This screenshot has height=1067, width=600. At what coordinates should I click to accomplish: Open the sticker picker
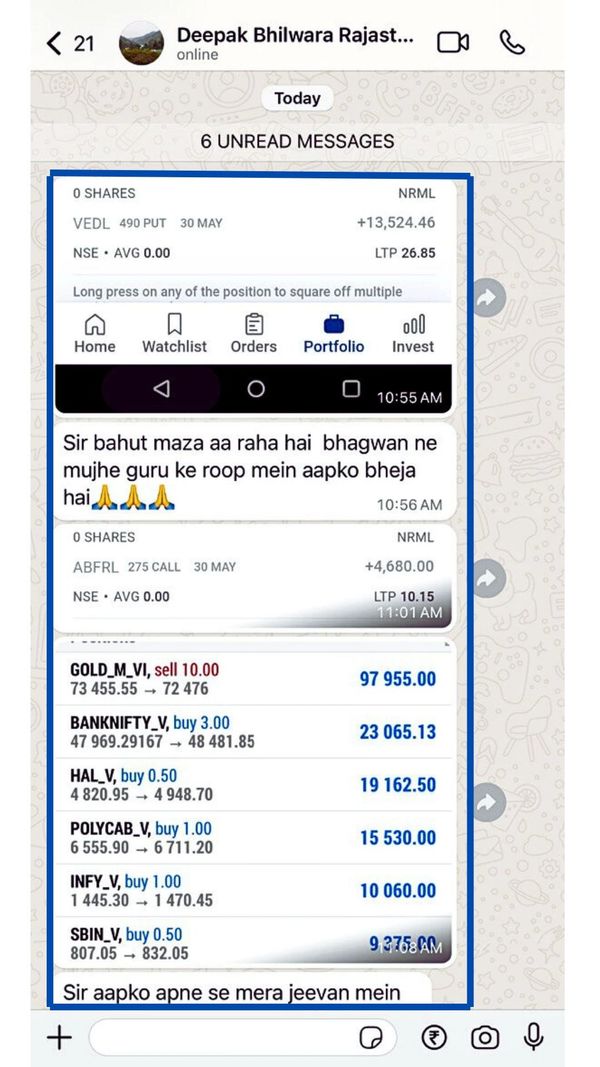pyautogui.click(x=371, y=1038)
